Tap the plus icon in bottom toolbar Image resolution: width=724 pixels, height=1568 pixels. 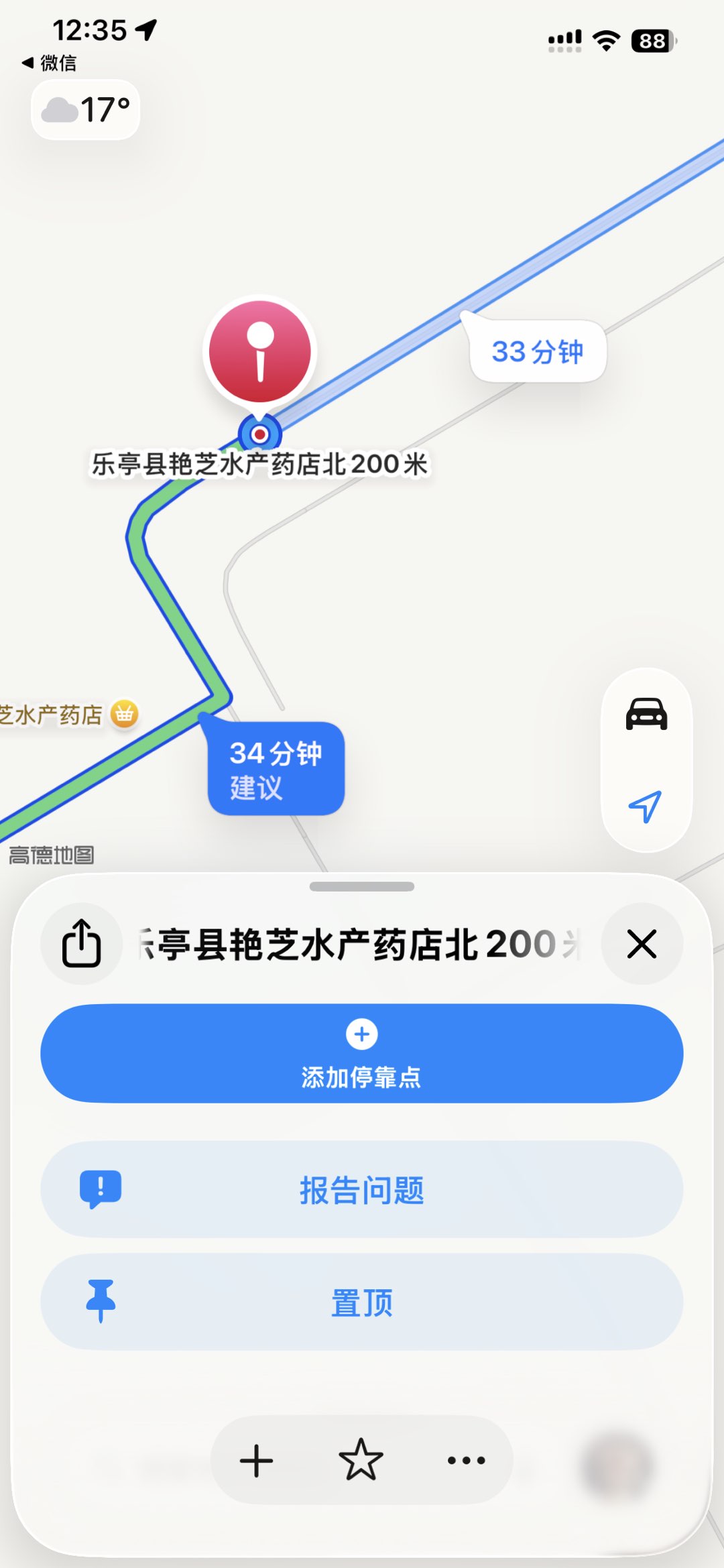pos(256,1461)
